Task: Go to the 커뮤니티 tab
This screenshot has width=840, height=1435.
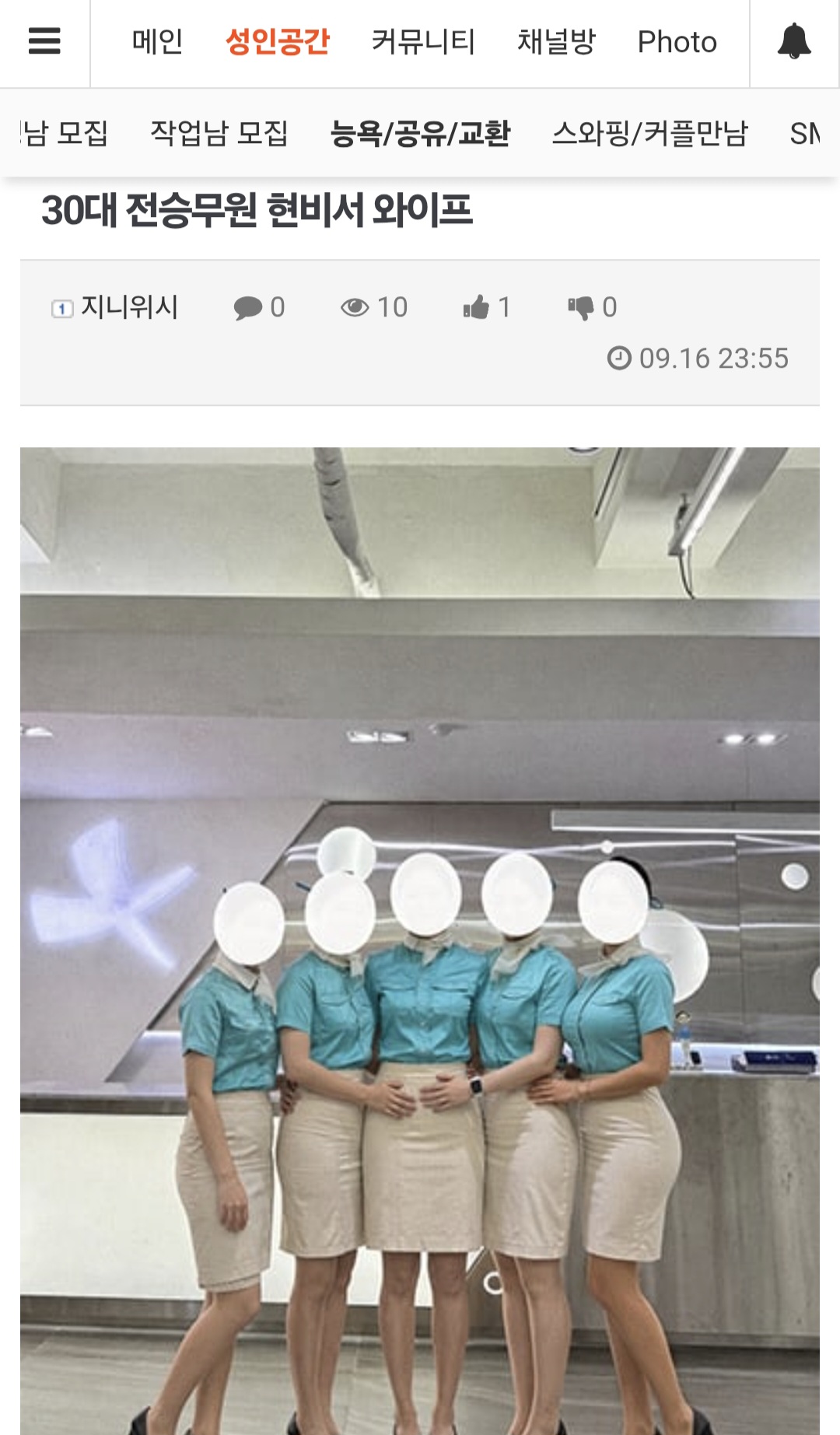Action: [423, 42]
